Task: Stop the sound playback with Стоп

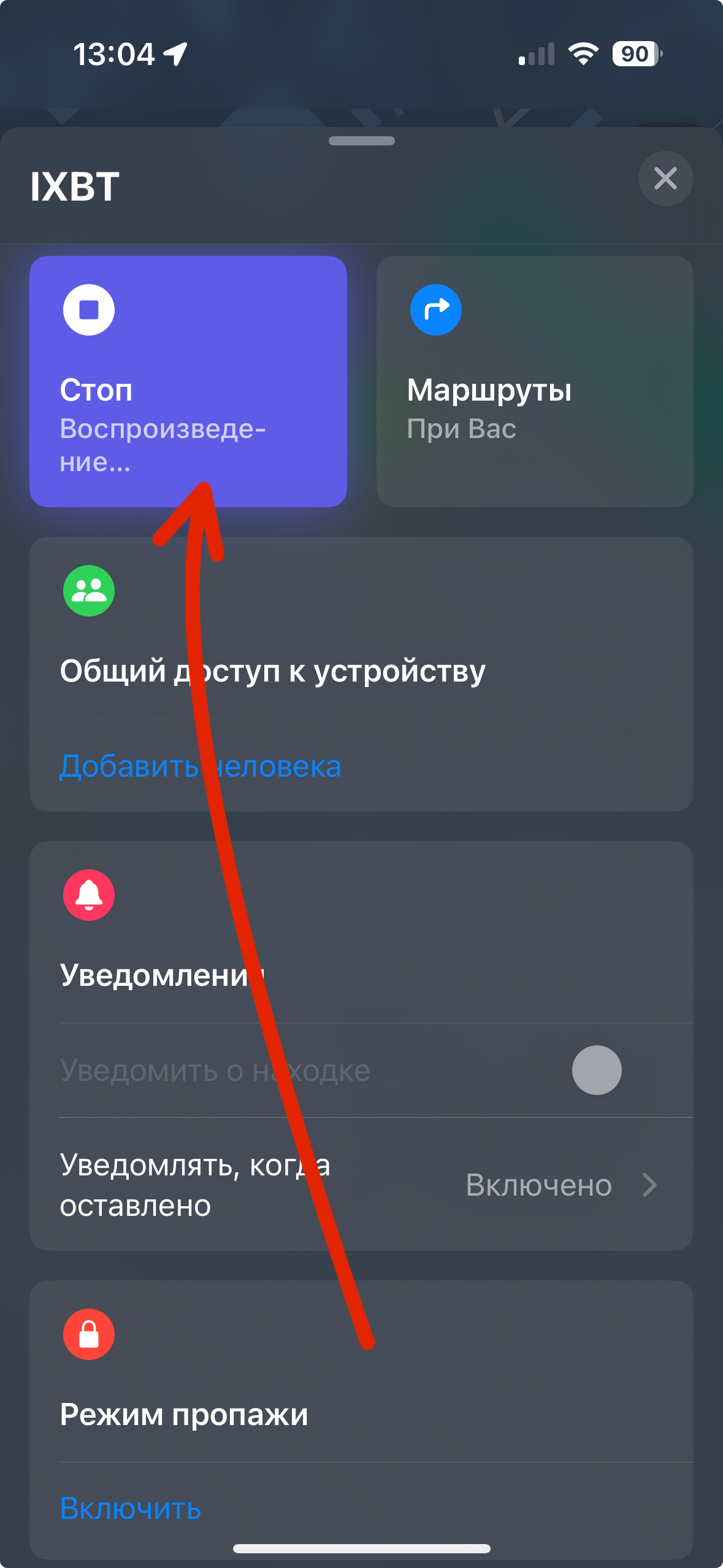Action: coord(188,381)
